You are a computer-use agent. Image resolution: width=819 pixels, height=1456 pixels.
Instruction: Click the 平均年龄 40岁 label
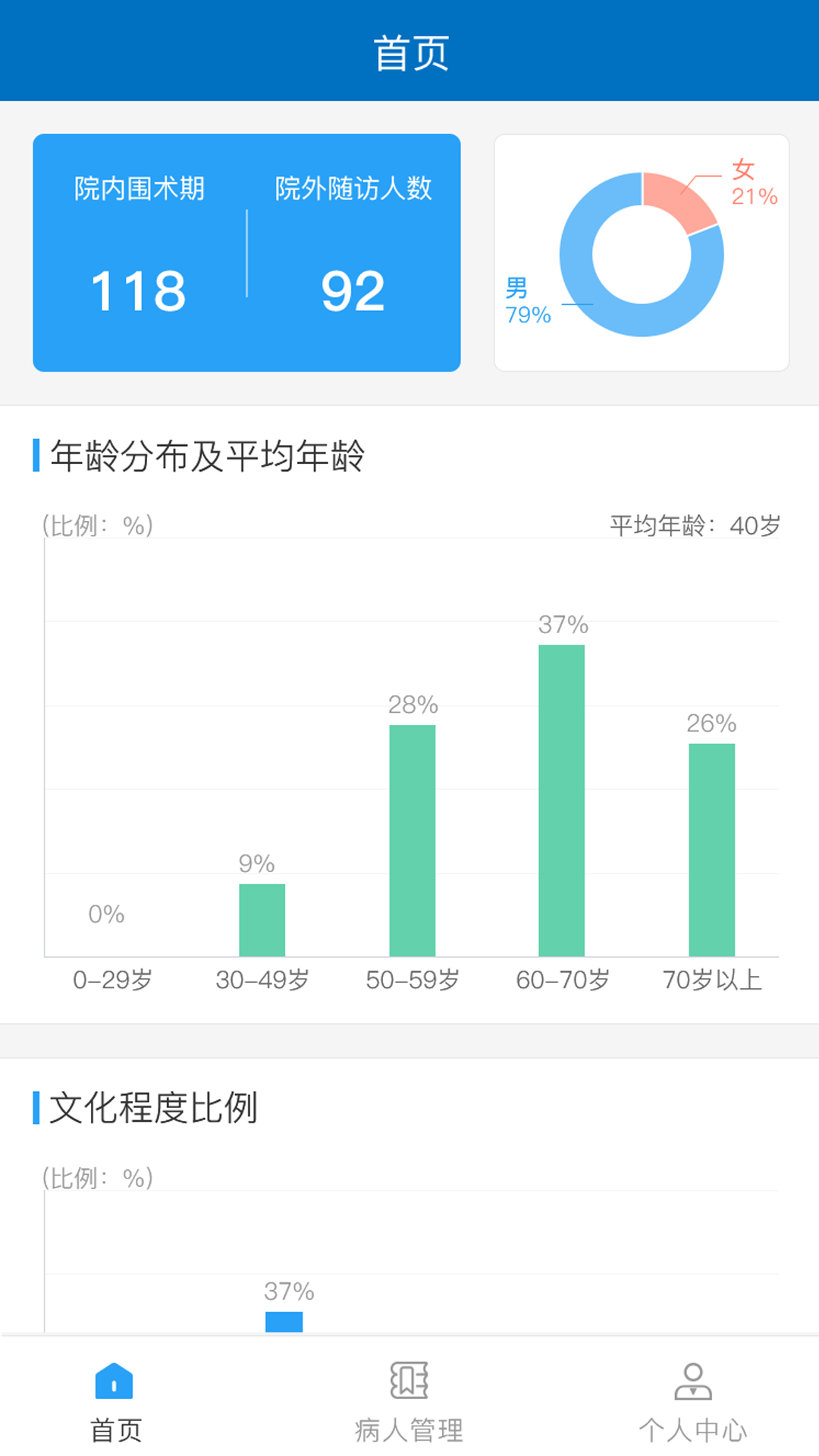694,523
